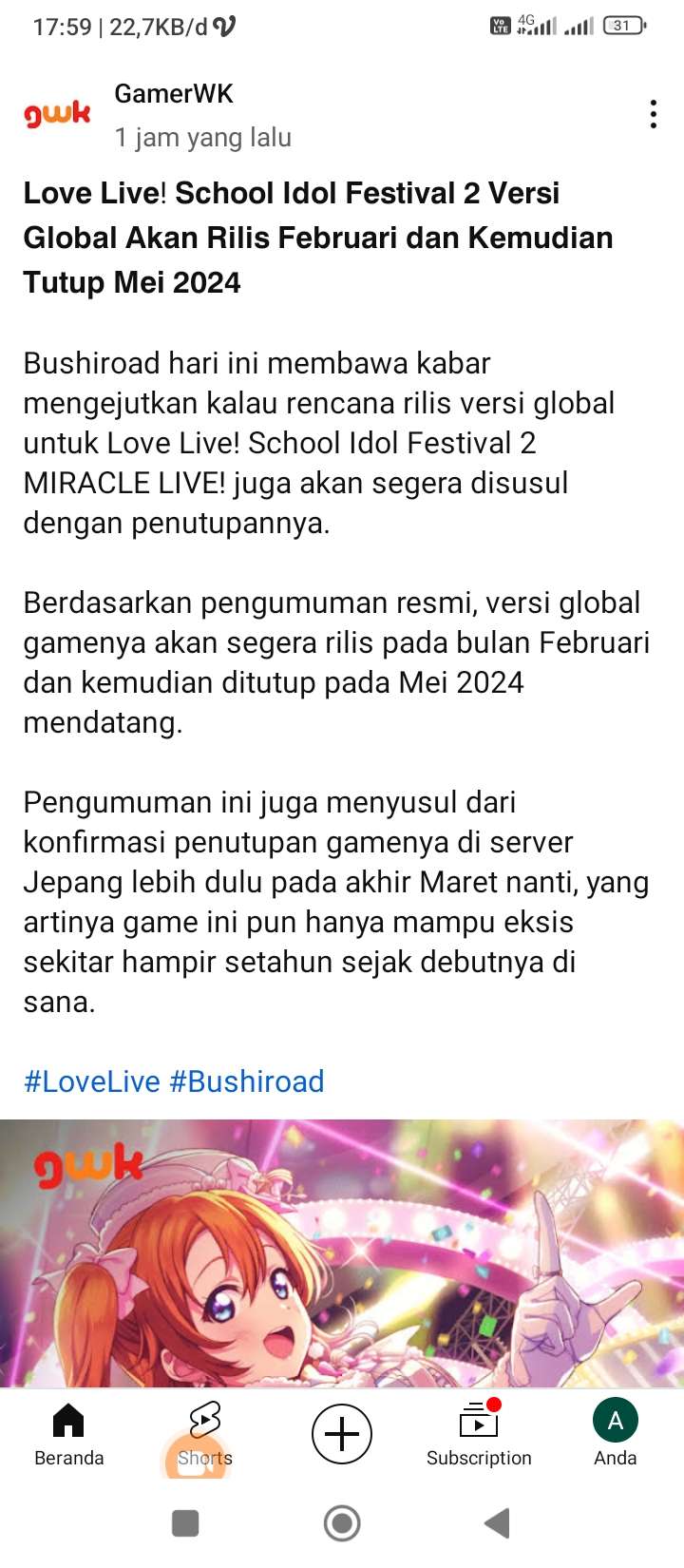Open the Subscription tab
This screenshot has height=1568, width=684.
pos(479,1434)
